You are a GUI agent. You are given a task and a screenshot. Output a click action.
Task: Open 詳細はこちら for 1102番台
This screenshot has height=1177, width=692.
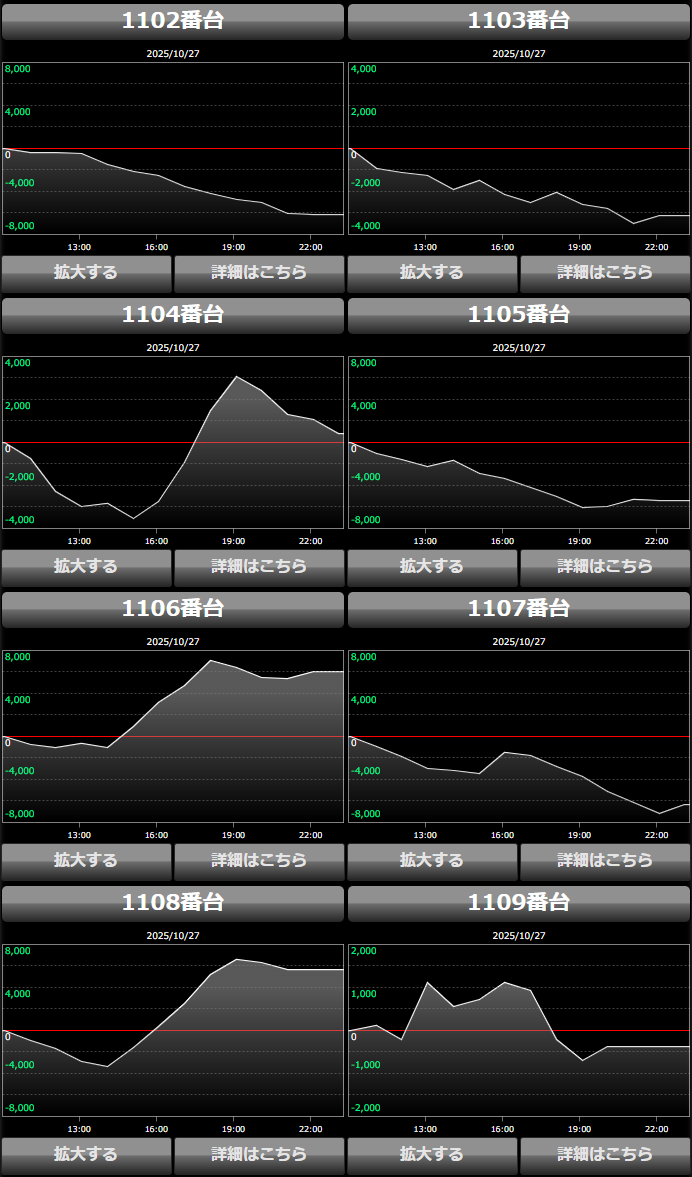point(259,272)
